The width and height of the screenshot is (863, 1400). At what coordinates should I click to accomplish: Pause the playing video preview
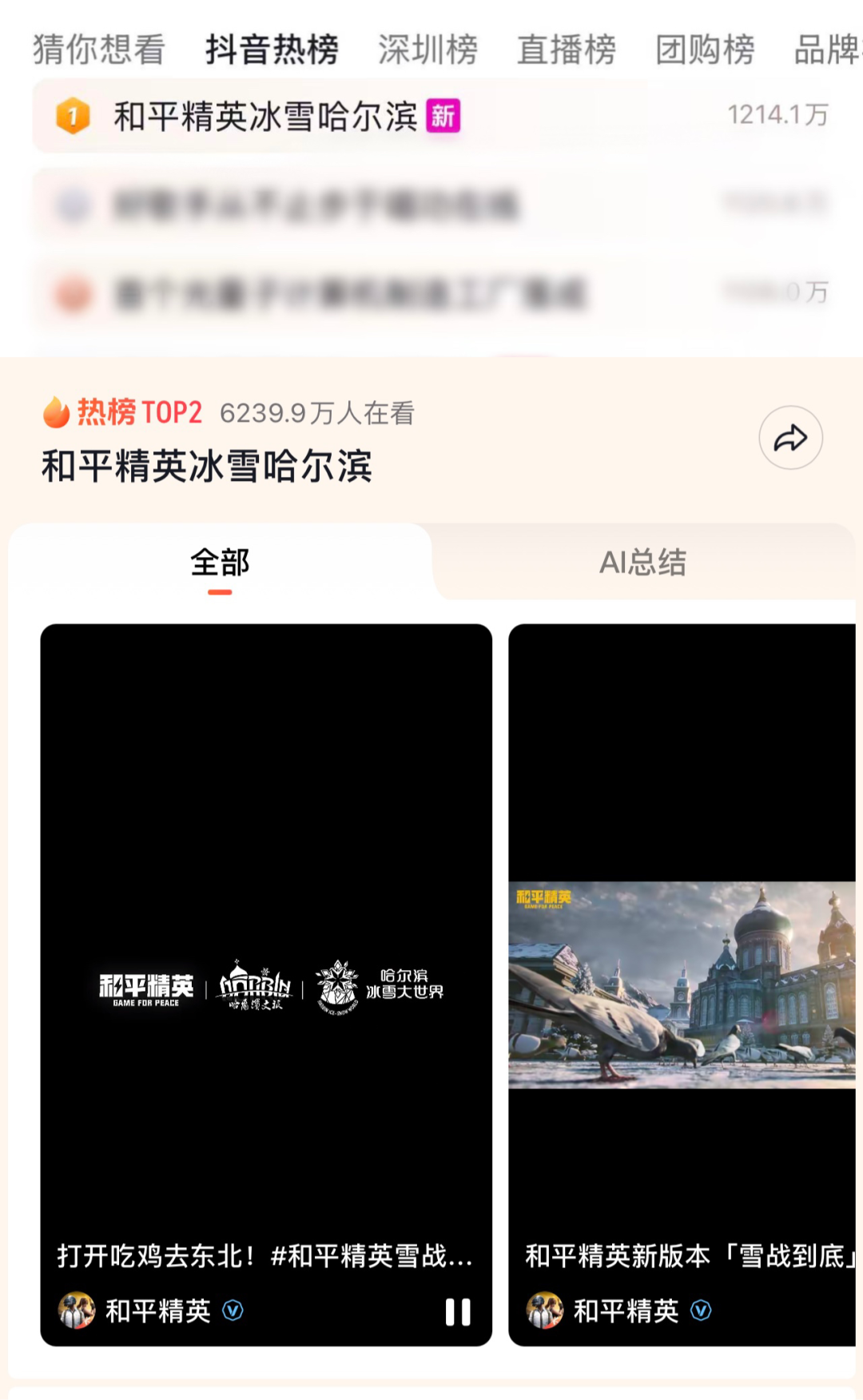click(457, 1311)
